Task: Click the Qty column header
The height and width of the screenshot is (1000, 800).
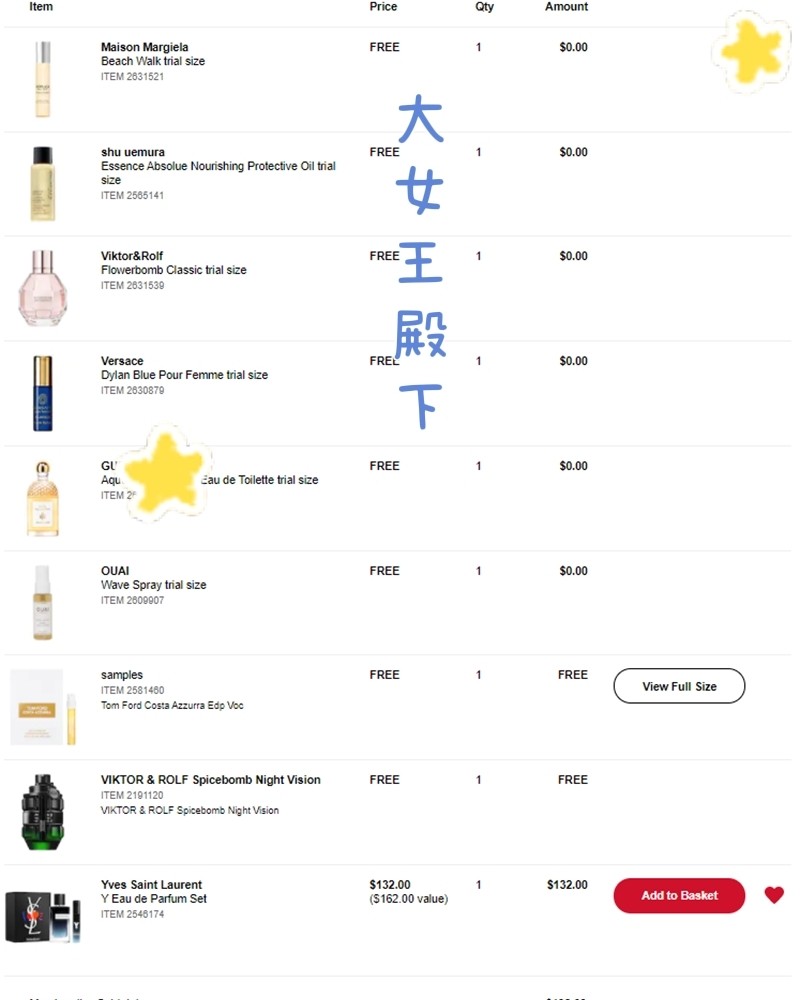Action: click(483, 7)
